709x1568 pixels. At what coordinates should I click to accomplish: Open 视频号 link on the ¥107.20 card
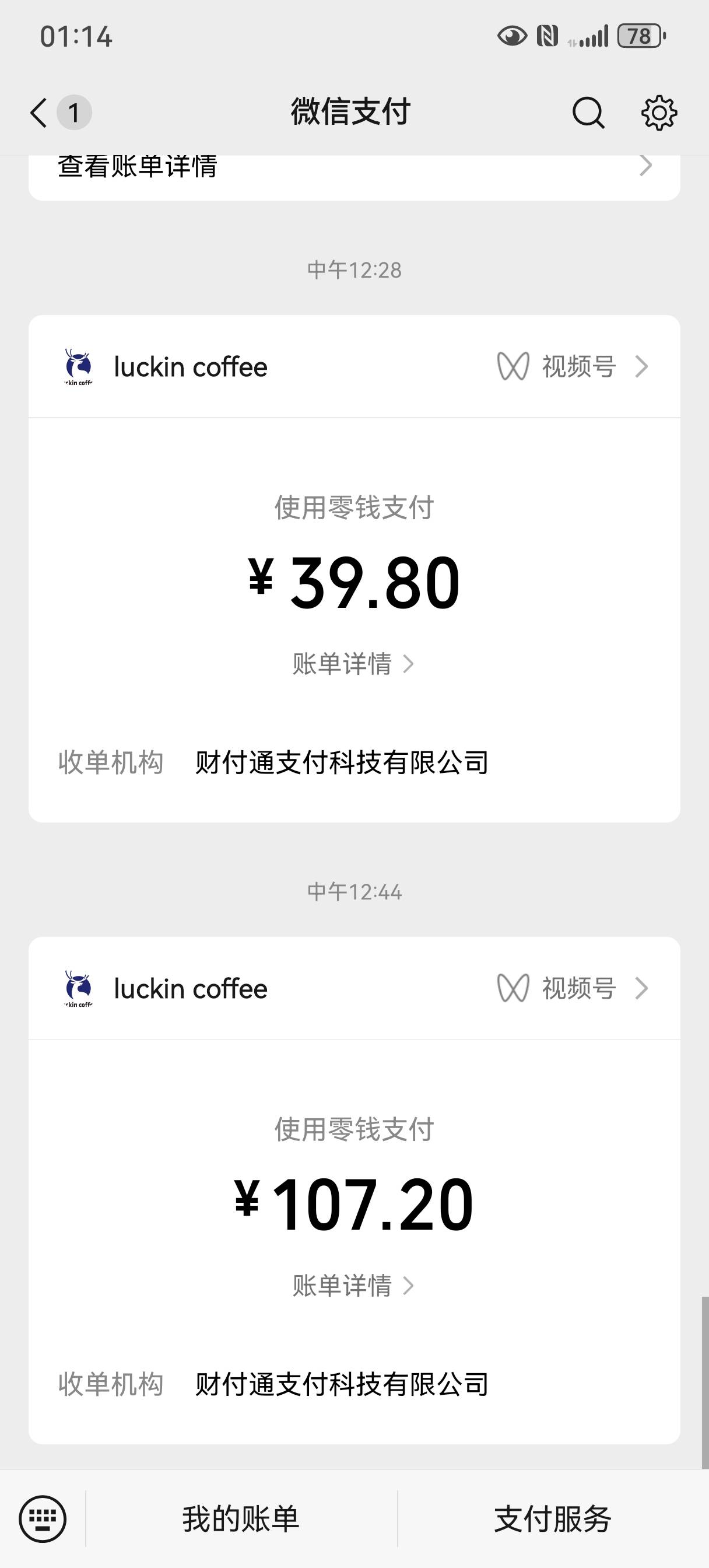pyautogui.click(x=573, y=989)
